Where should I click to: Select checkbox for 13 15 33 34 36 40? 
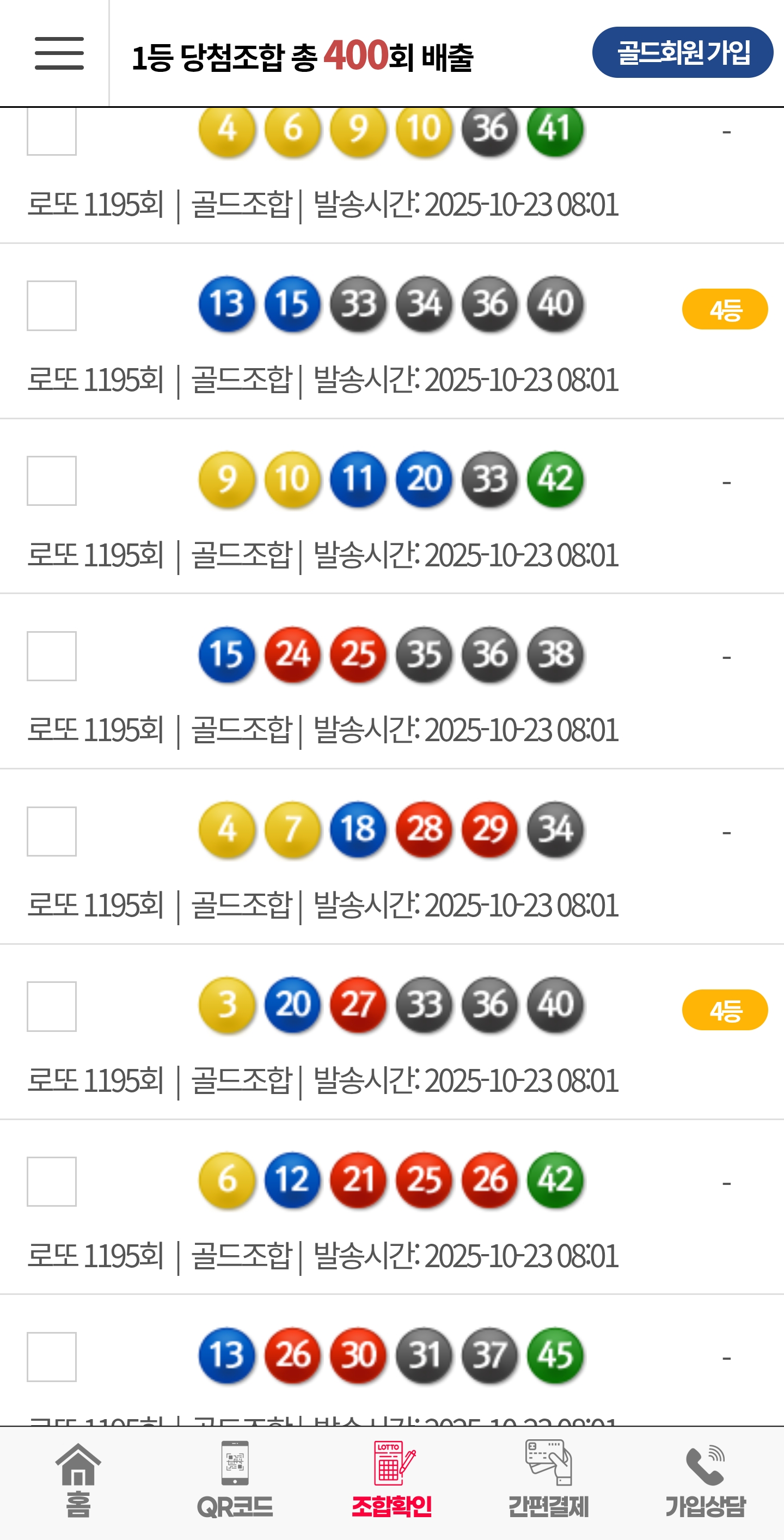[51, 305]
